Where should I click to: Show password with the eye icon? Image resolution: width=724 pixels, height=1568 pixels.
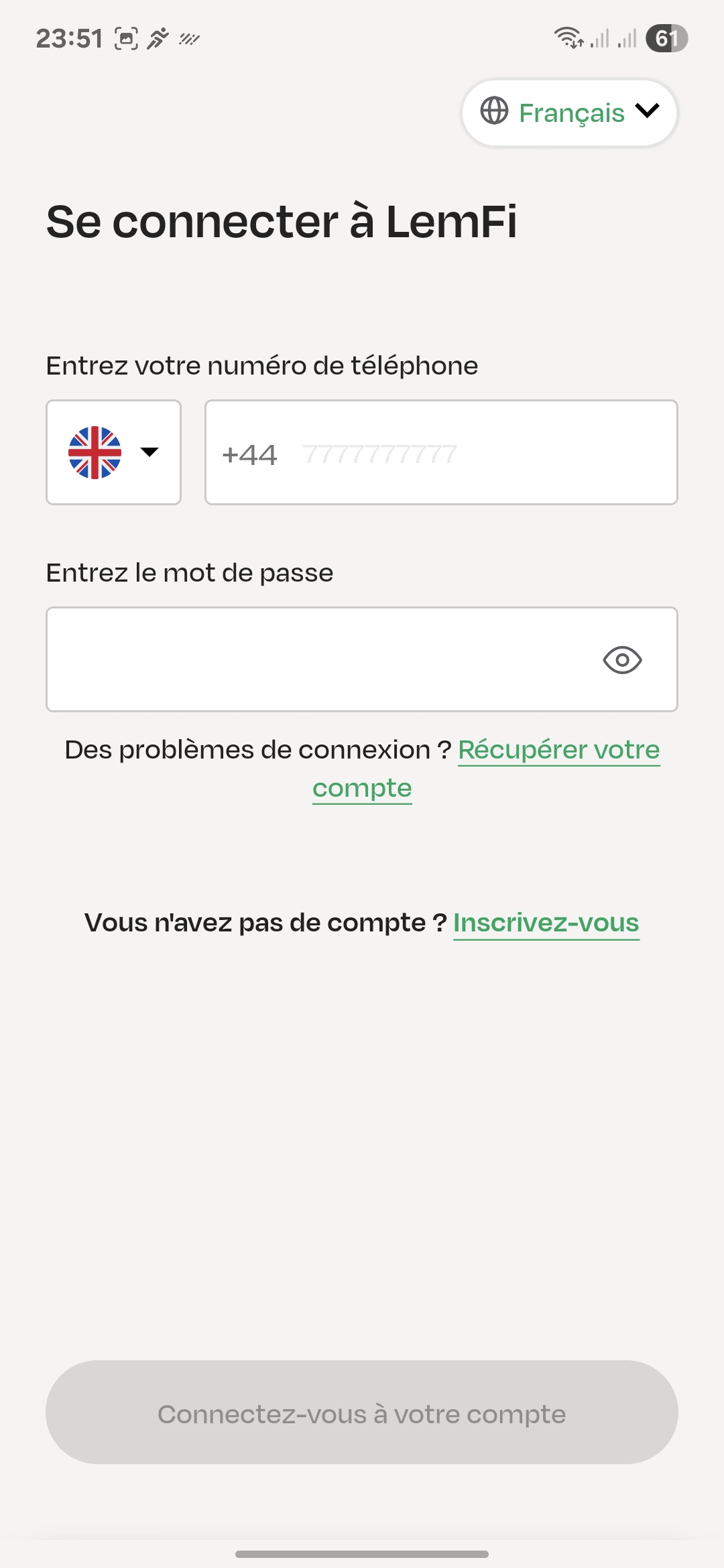(622, 660)
